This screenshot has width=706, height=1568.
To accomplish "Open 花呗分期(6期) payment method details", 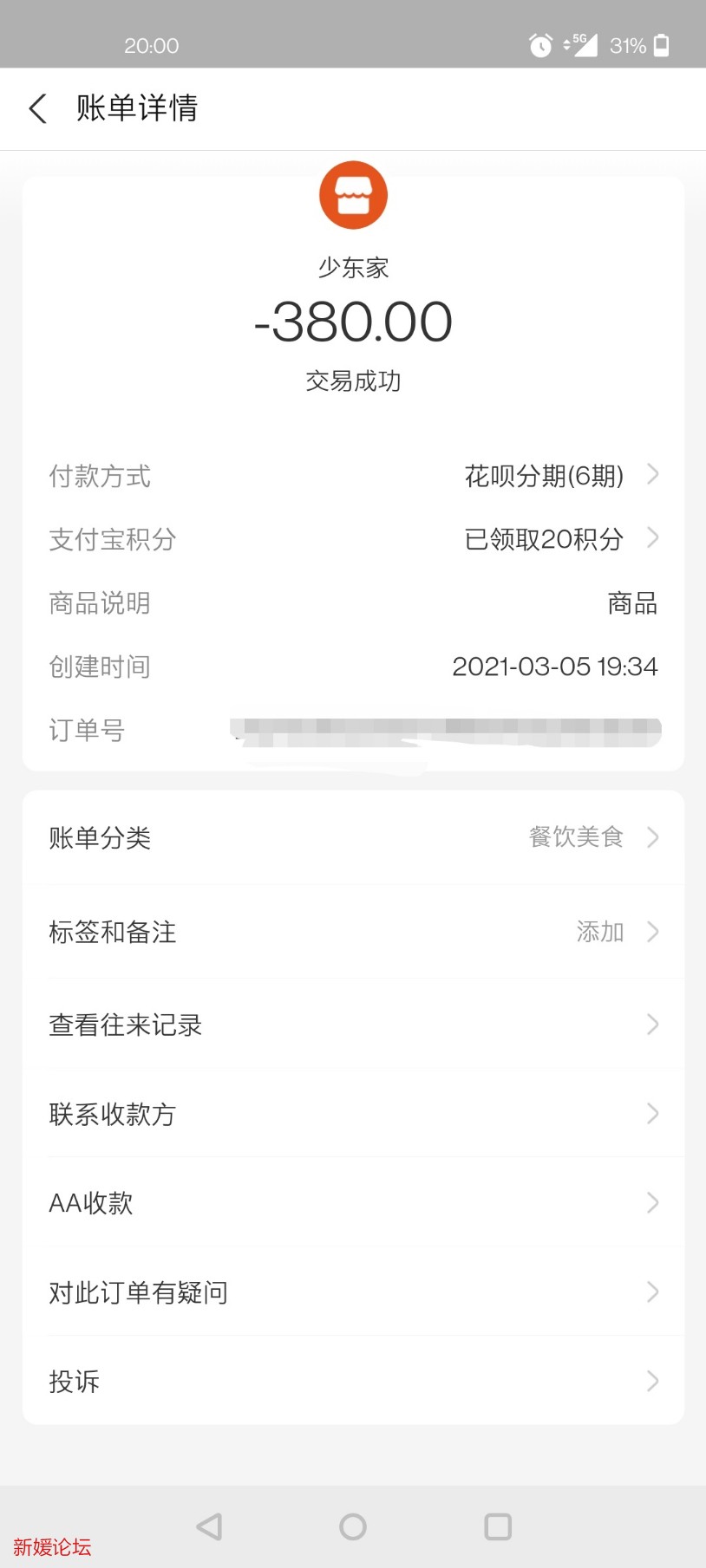I will coord(543,476).
